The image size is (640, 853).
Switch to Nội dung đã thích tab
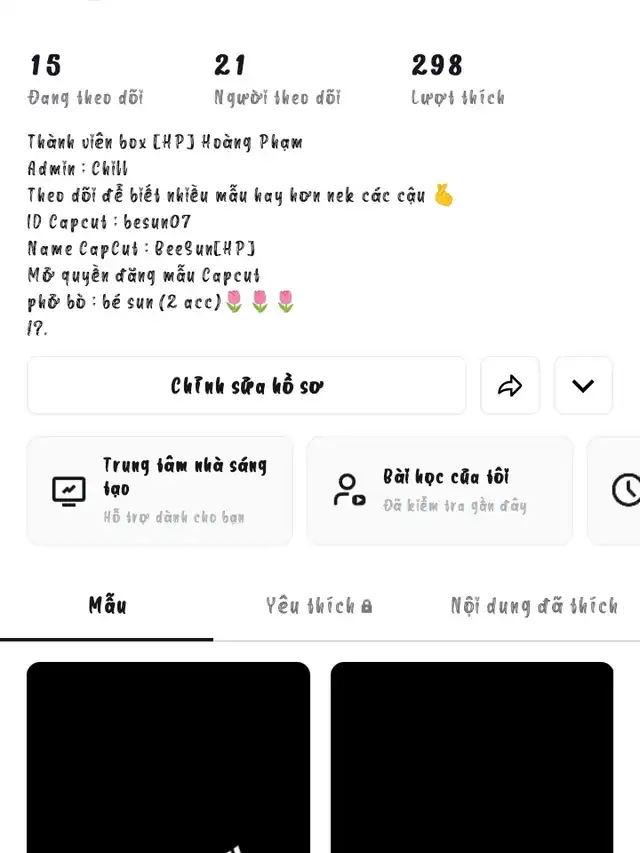point(534,606)
